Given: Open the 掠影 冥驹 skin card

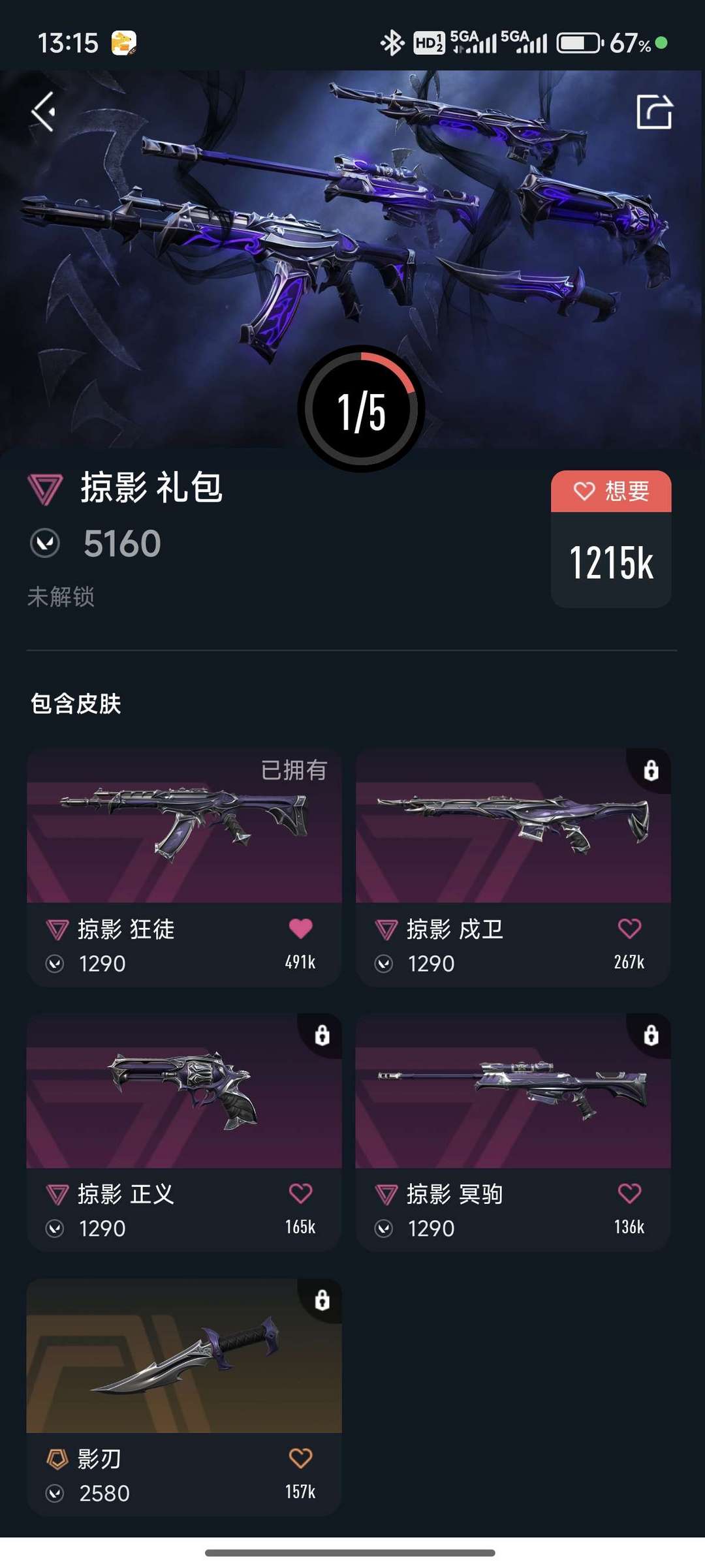Looking at the screenshot, I should 513,1133.
